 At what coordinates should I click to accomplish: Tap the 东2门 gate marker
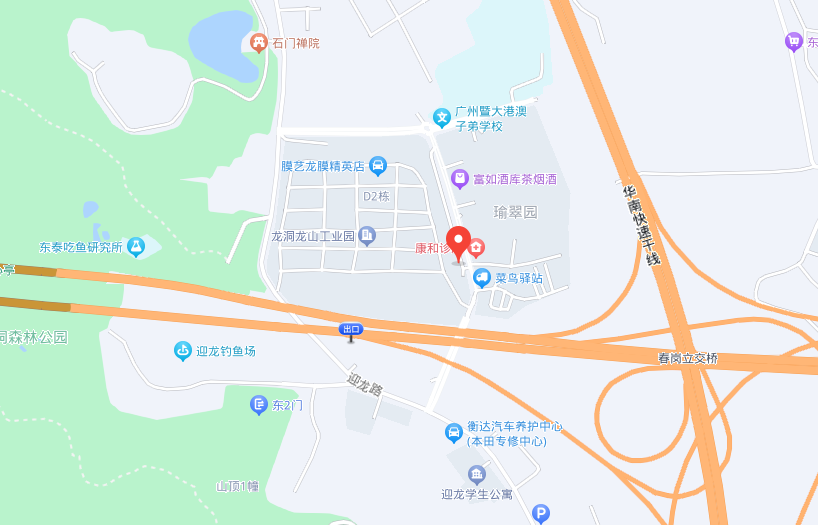(x=258, y=405)
